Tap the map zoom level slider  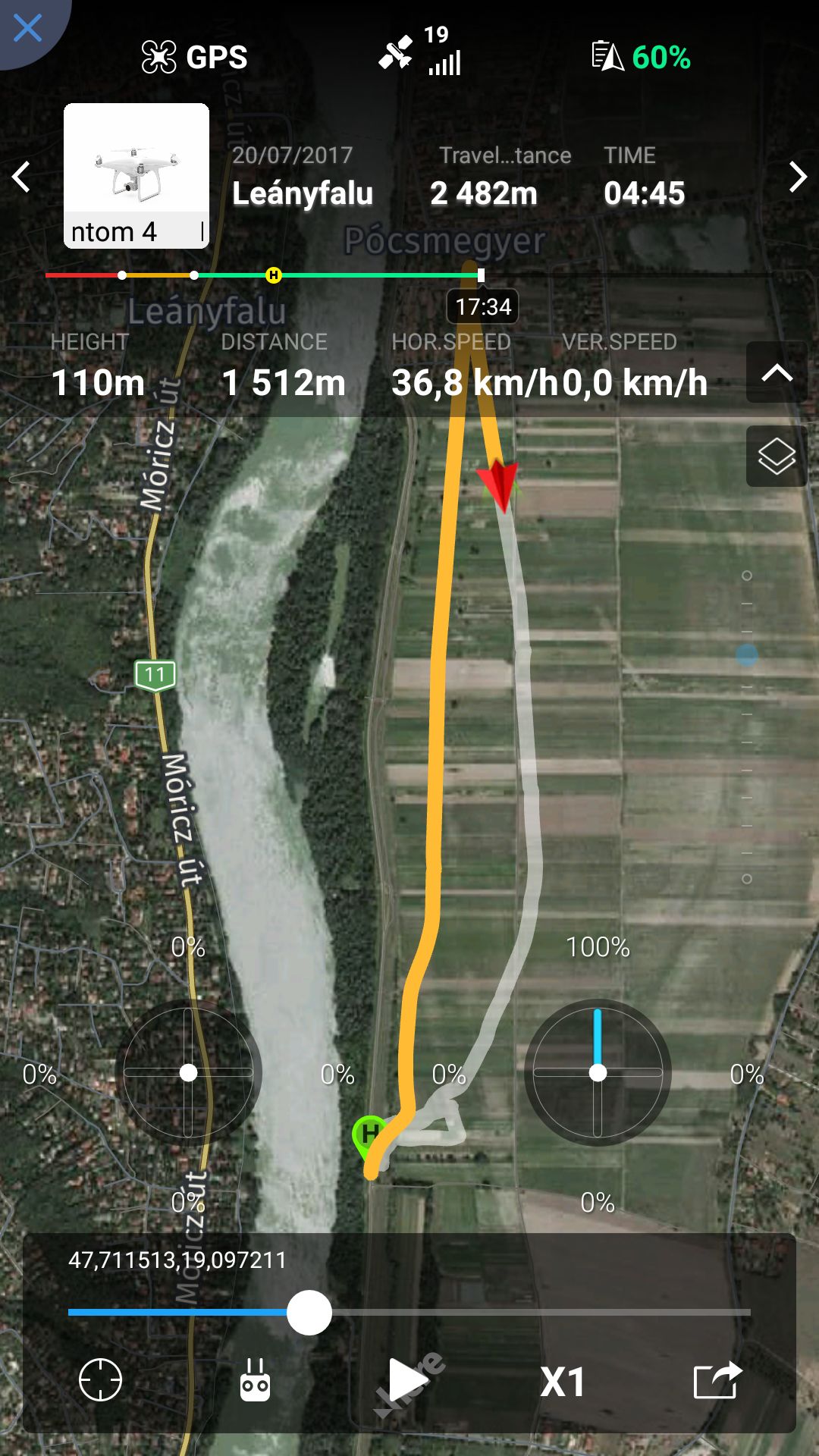pos(747,726)
